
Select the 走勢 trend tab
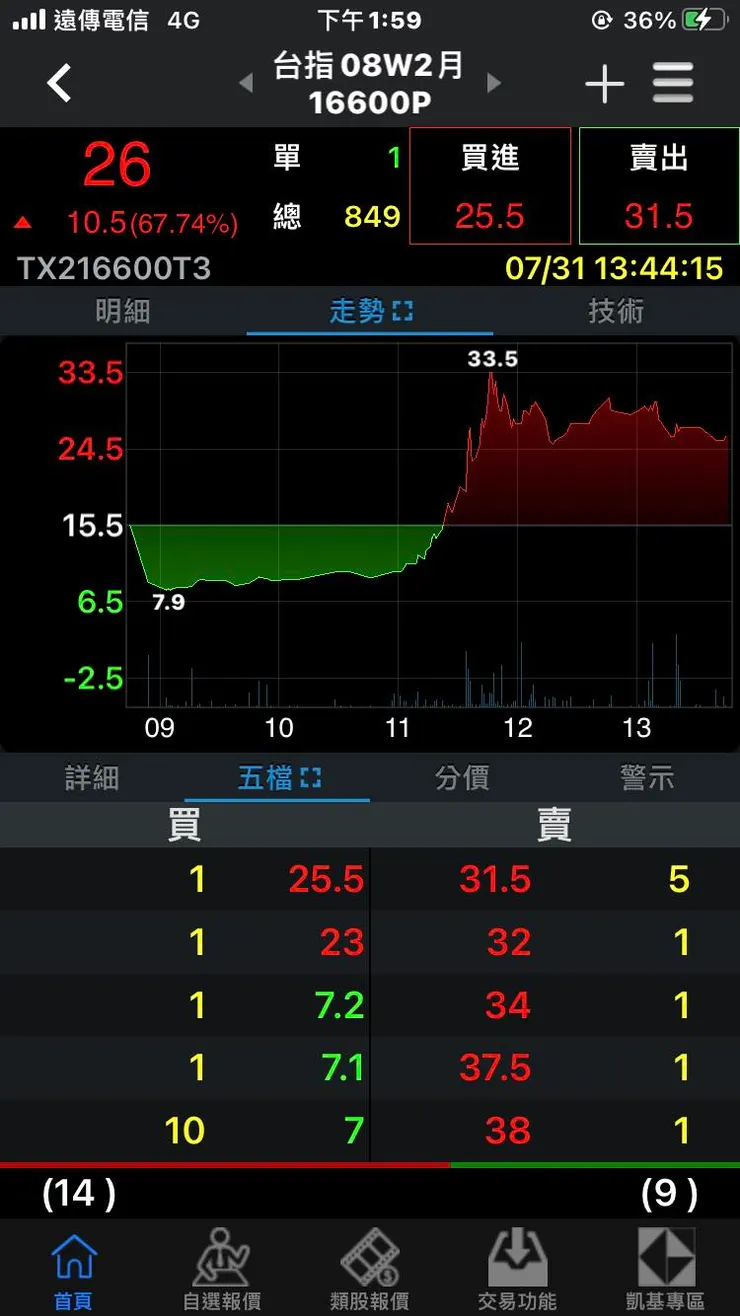(369, 312)
